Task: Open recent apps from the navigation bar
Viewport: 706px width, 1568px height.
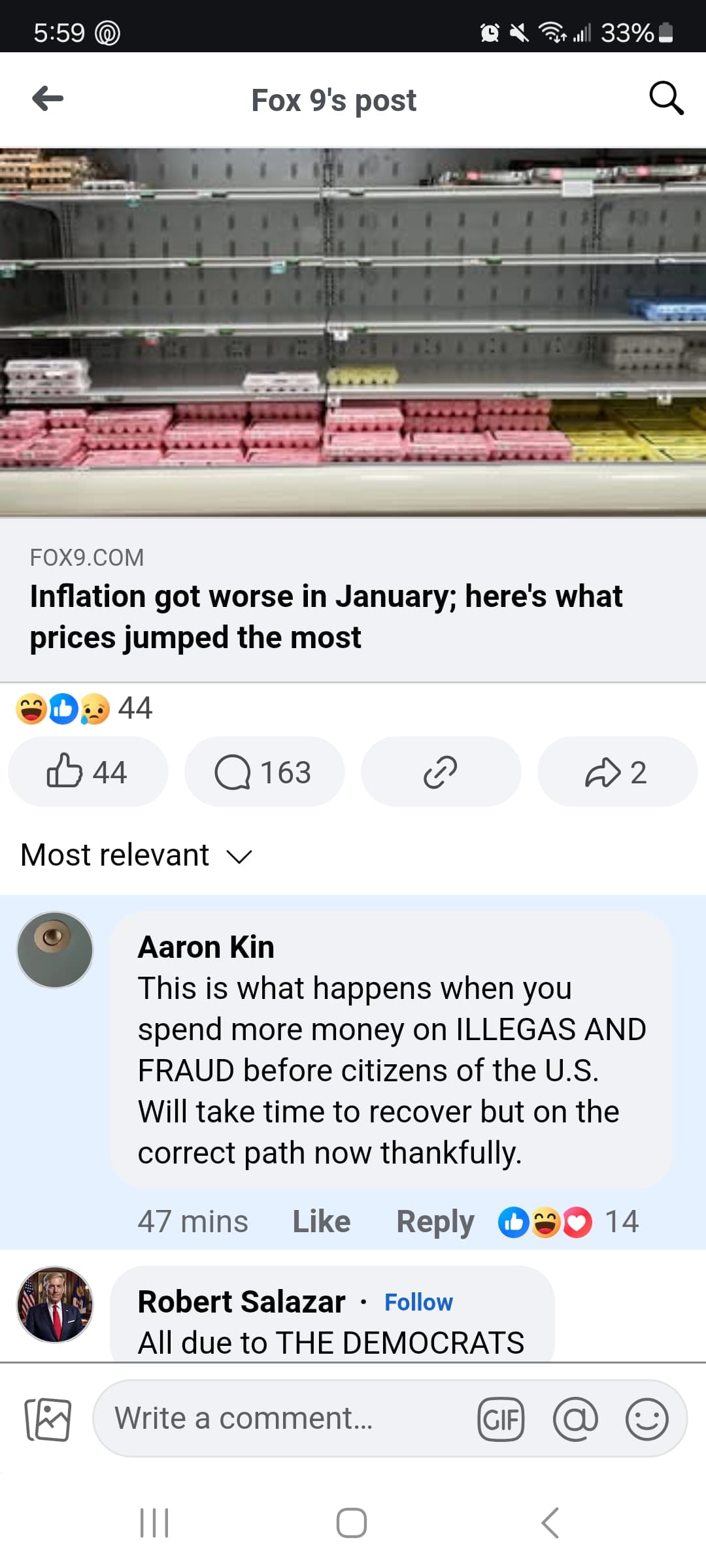Action: [x=155, y=1523]
